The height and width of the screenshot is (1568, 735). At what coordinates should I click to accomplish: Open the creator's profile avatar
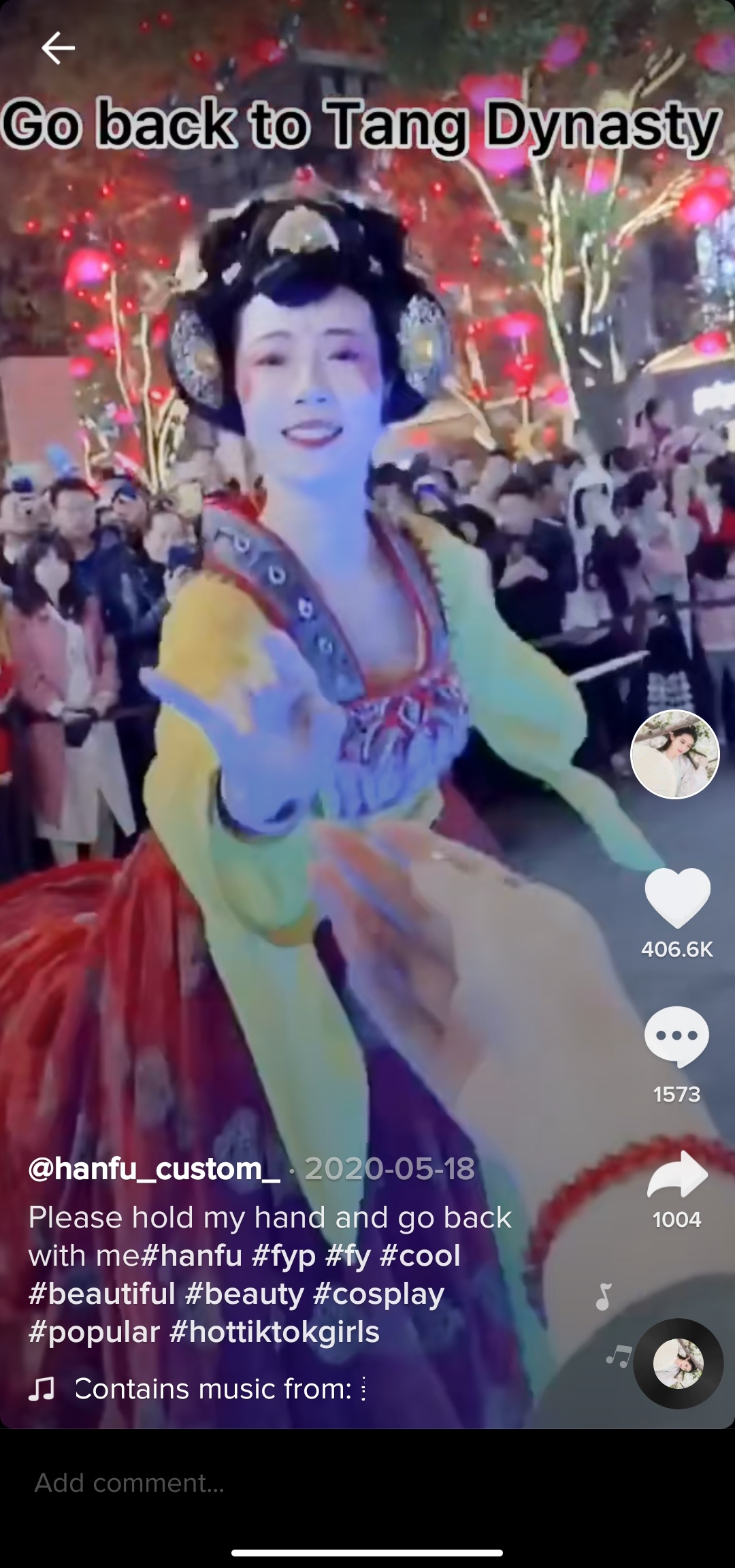pos(674,754)
